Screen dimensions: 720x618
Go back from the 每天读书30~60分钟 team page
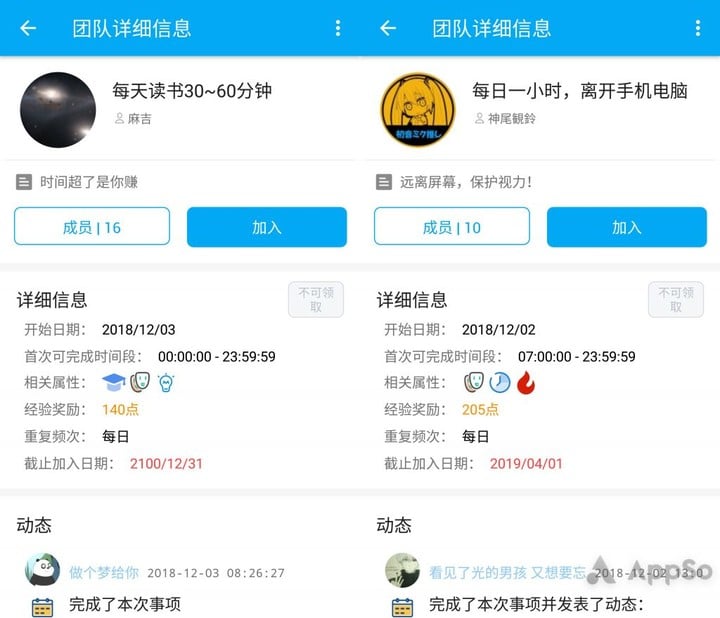[28, 28]
